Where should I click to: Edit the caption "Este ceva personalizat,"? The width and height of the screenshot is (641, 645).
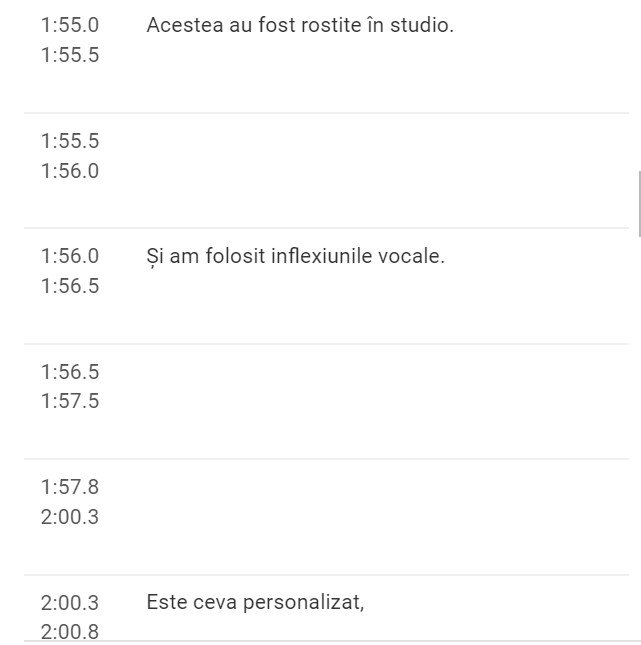[x=255, y=603]
